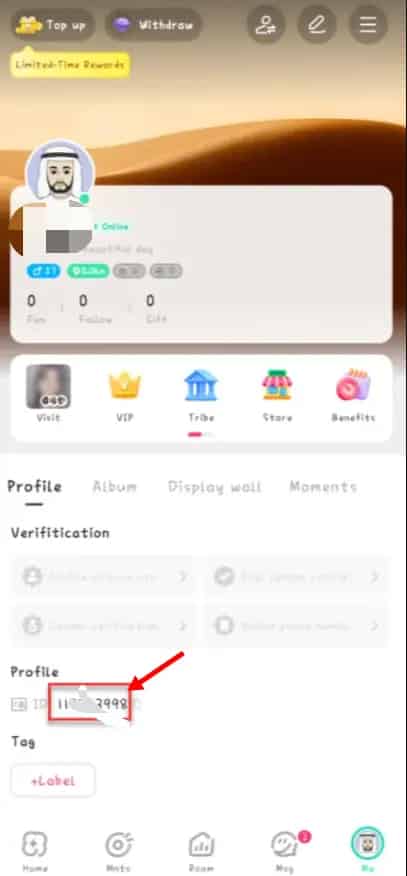Switch to the Album tab
This screenshot has height=876, width=407.
pos(114,487)
